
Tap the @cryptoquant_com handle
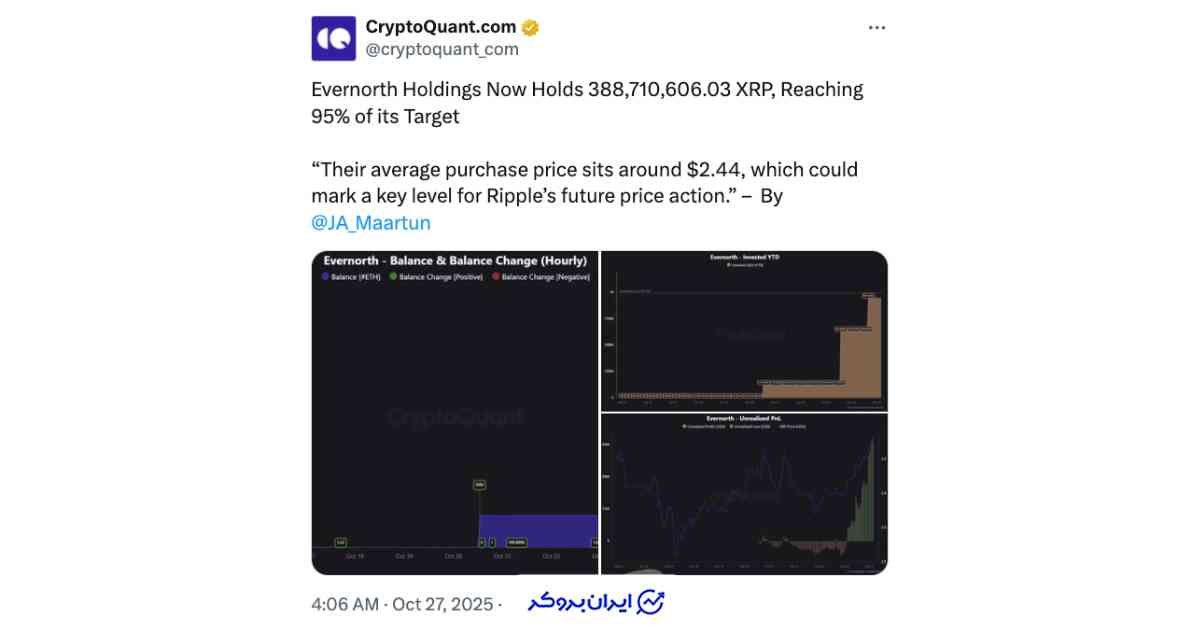tap(442, 49)
